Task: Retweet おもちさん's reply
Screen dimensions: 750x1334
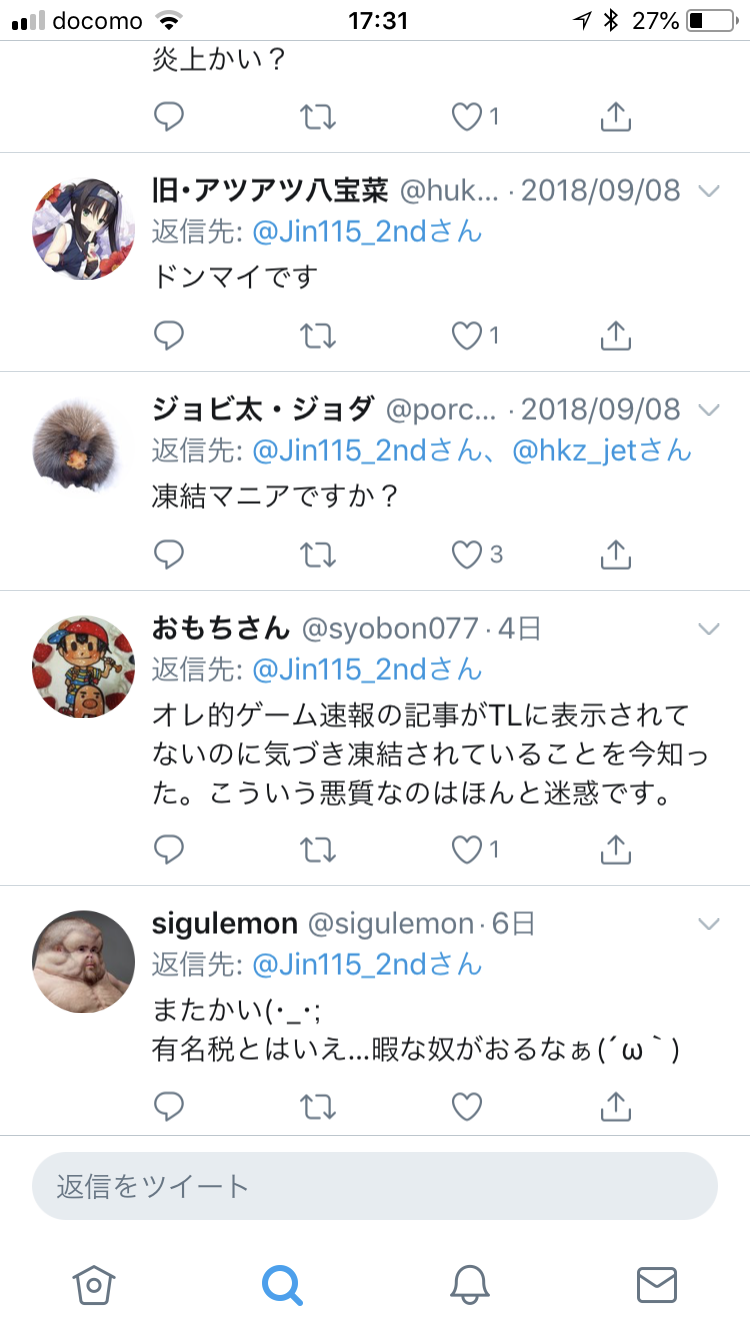Action: point(318,849)
